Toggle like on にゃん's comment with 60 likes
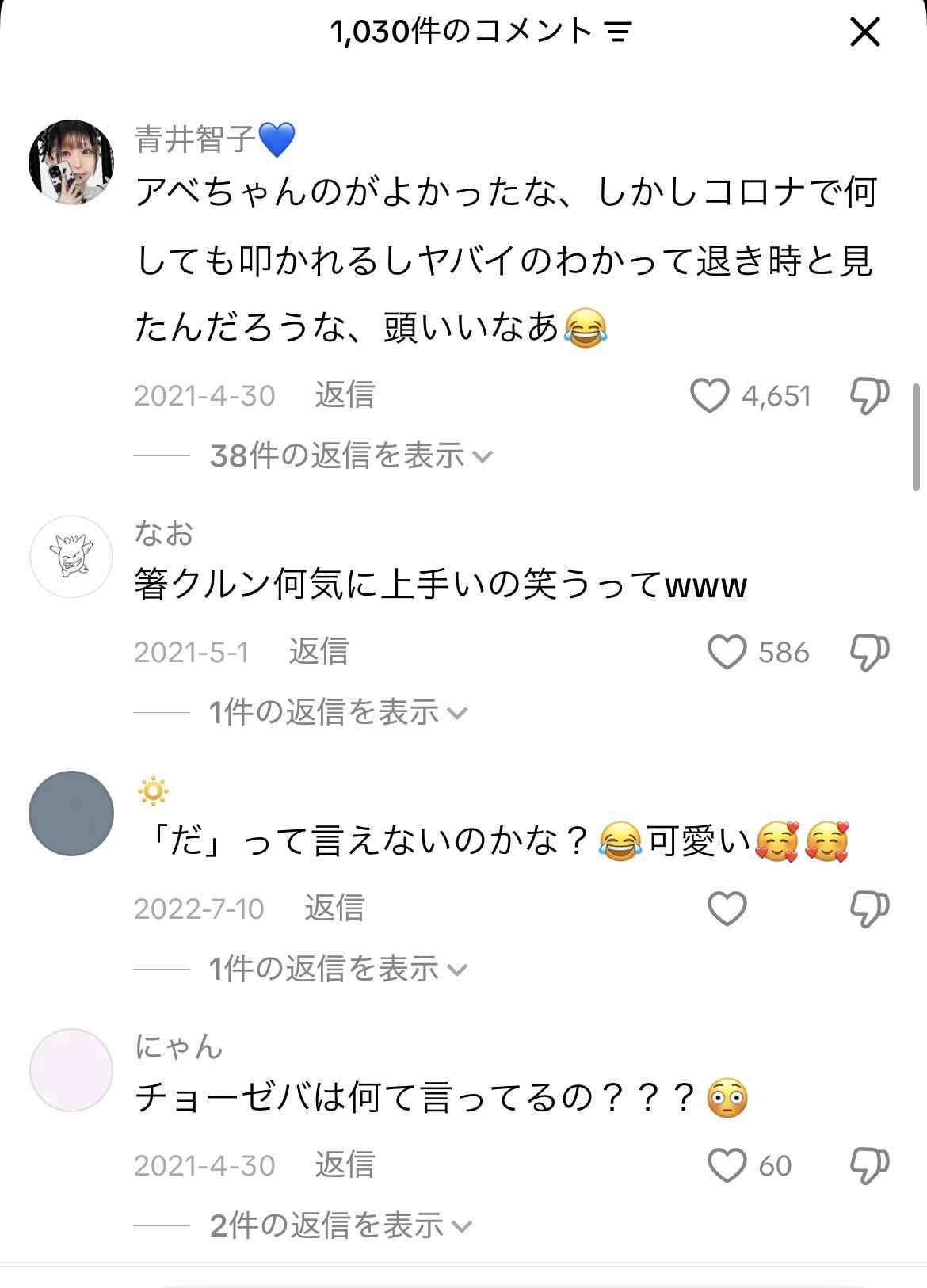Screen dimensions: 927x1288 click(727, 1166)
